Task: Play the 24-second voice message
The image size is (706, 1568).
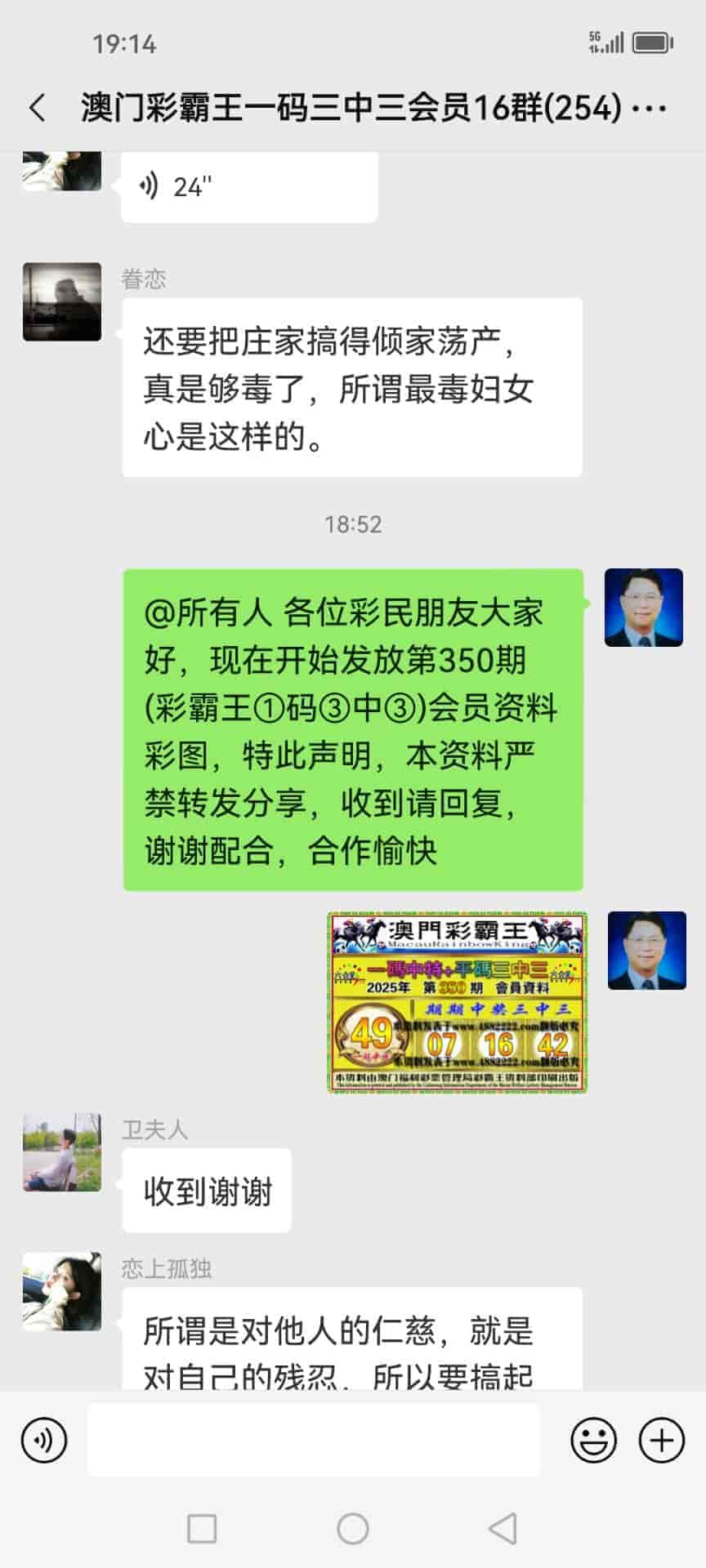Action: tap(248, 187)
